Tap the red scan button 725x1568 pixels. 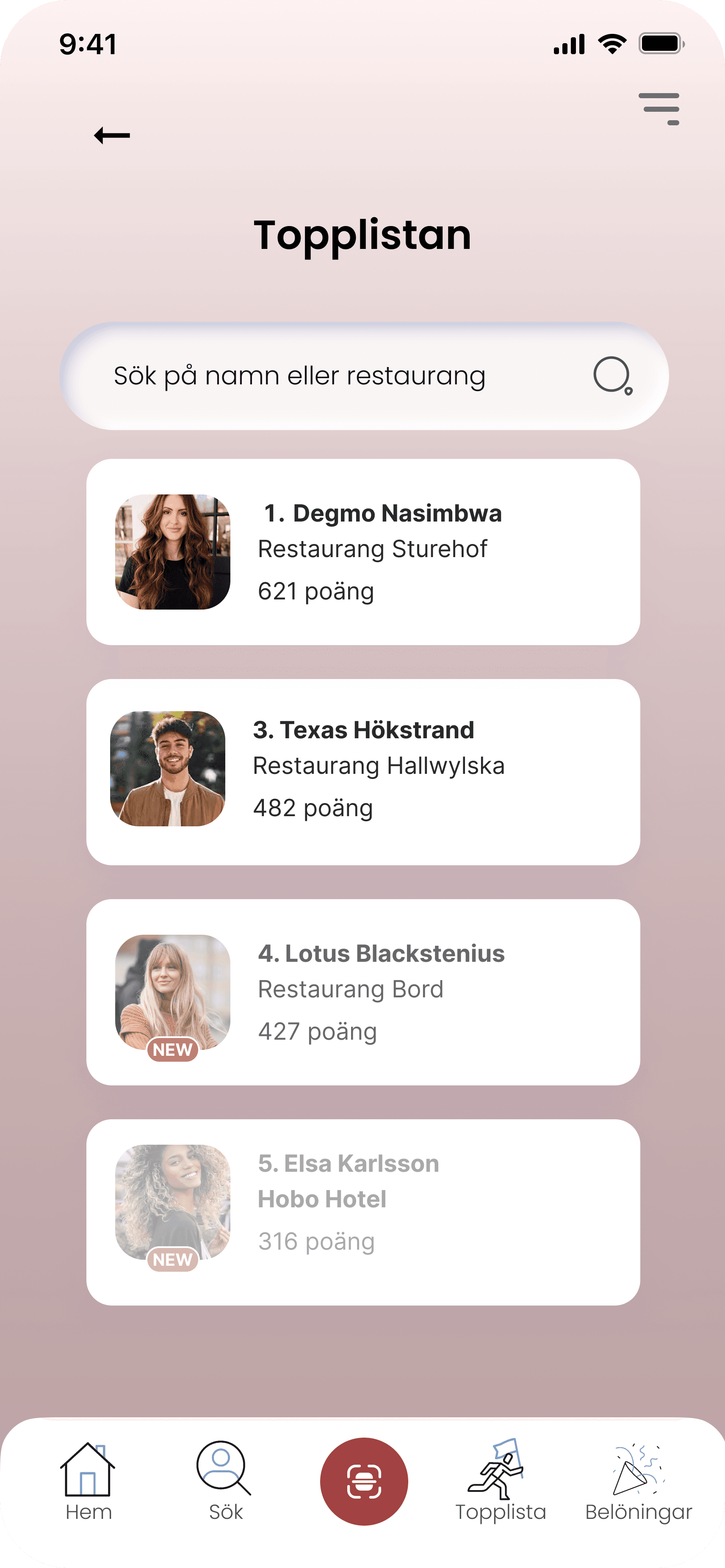point(364,1482)
